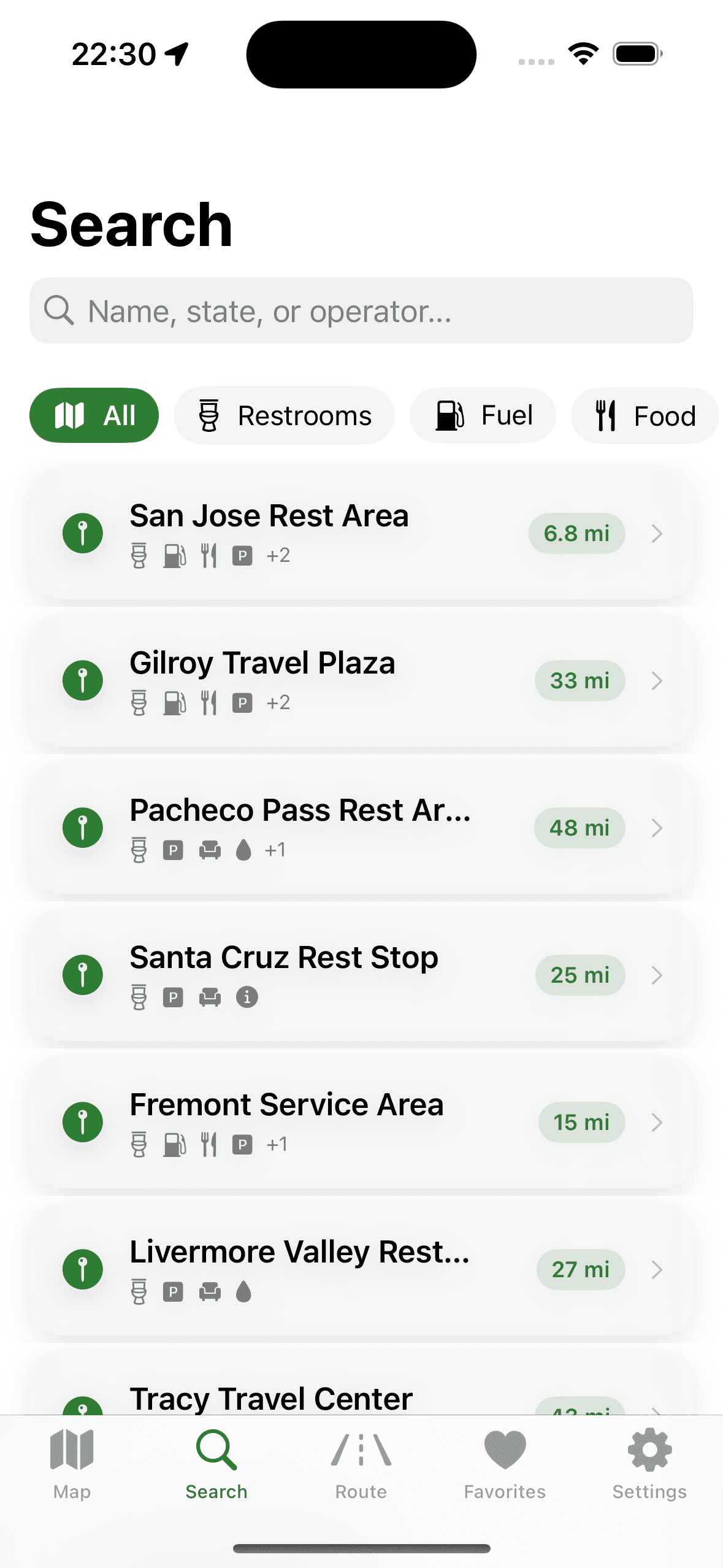Toggle the Food filter chip
Image resolution: width=723 pixels, height=1568 pixels.
pos(645,415)
